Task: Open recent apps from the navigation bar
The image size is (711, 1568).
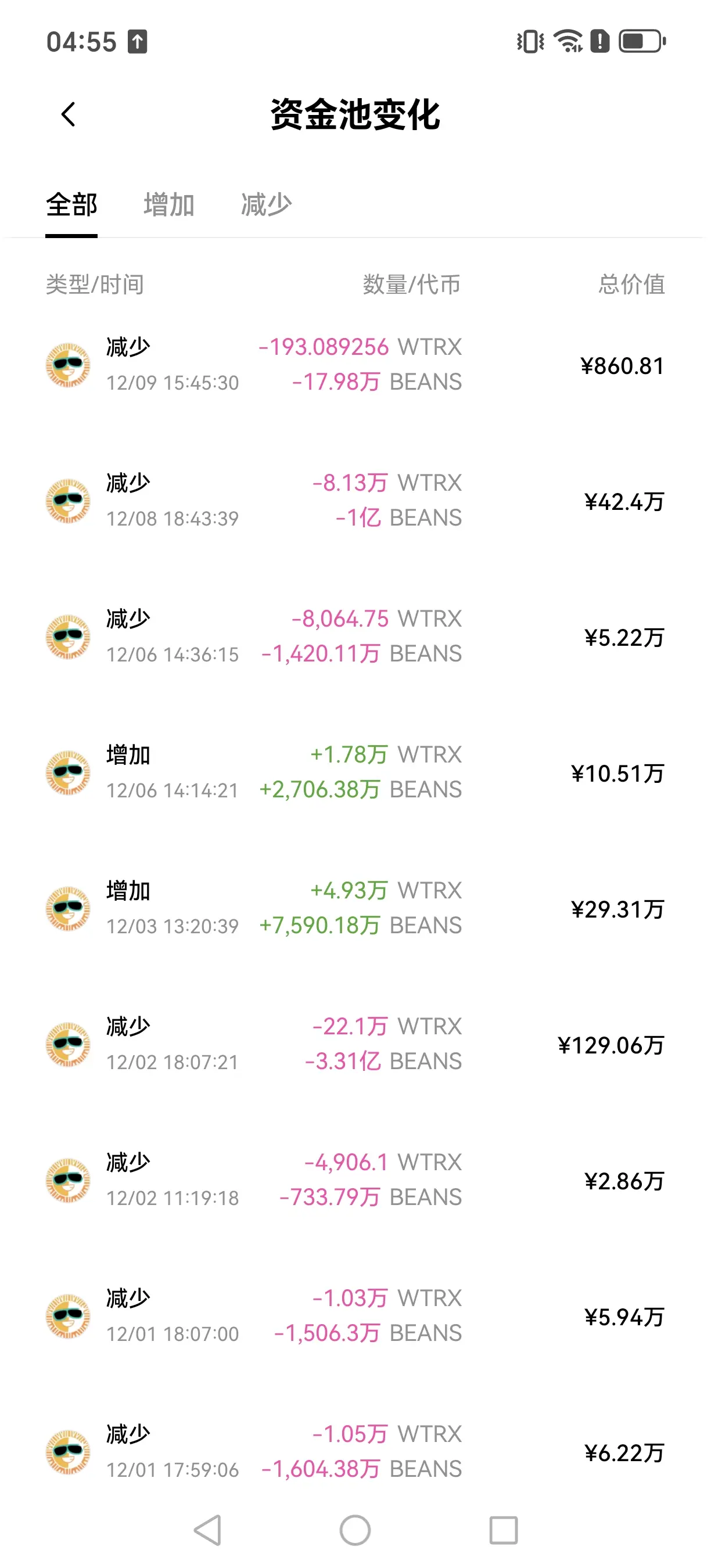Action: pos(504,1530)
